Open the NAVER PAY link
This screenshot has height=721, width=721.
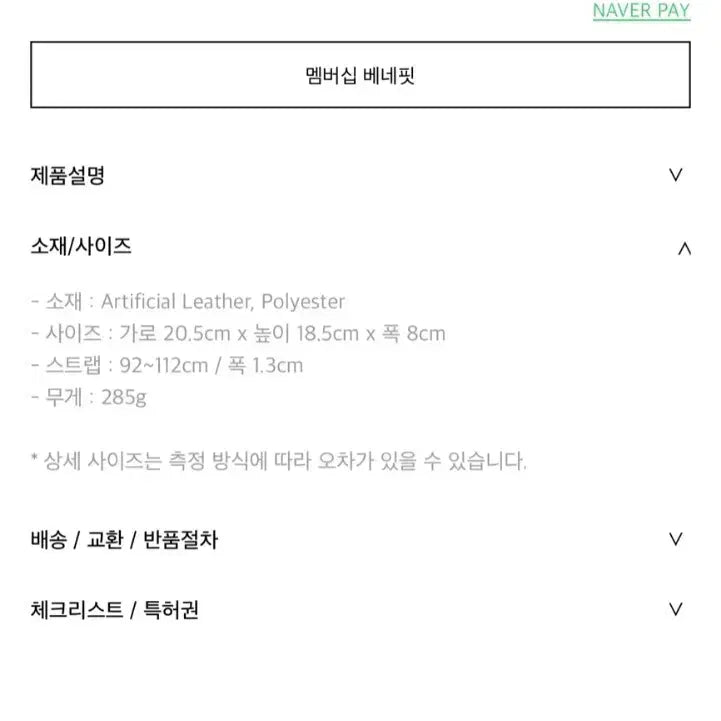641,11
